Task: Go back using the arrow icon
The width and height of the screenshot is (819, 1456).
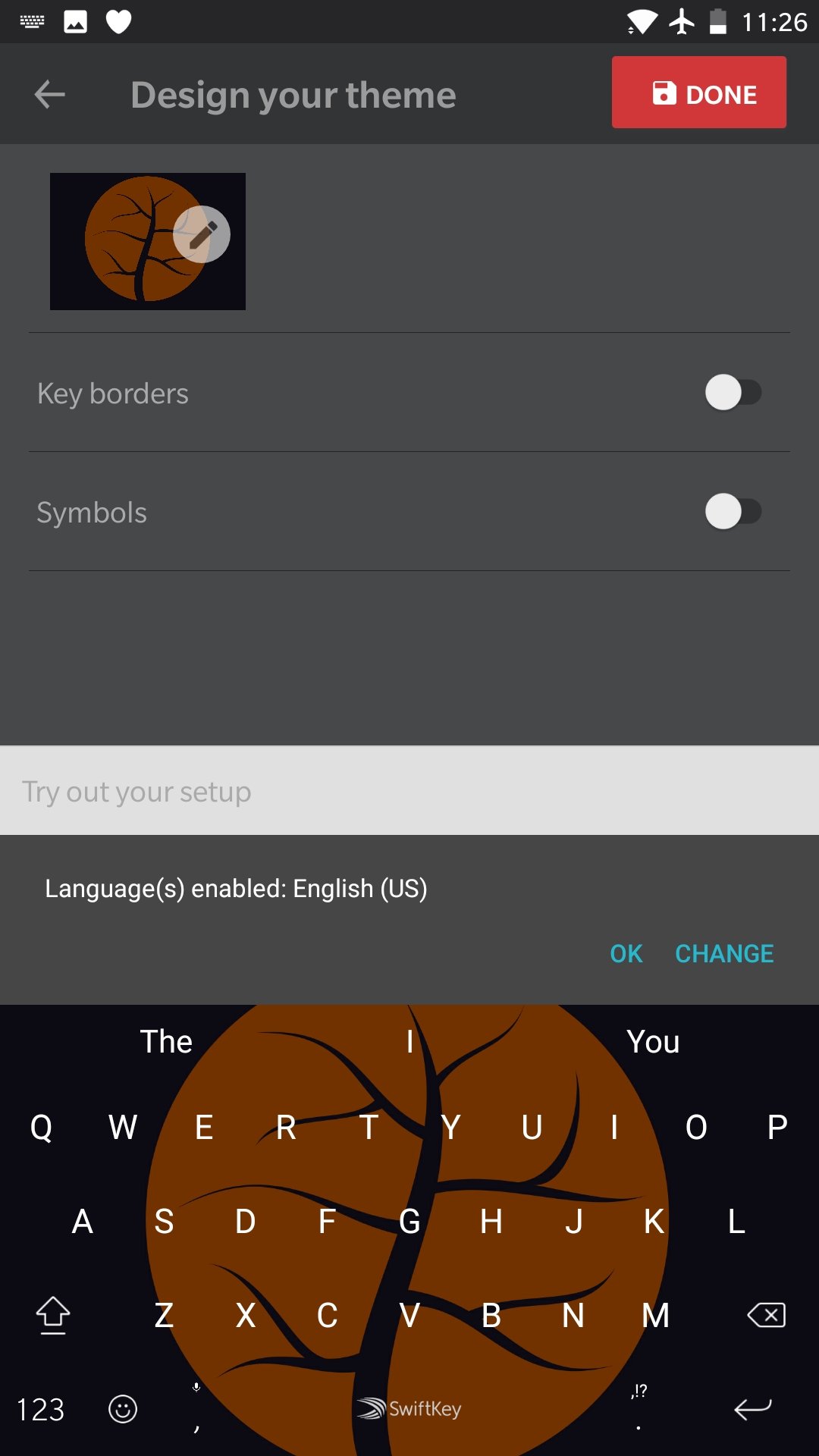Action: 50,95
